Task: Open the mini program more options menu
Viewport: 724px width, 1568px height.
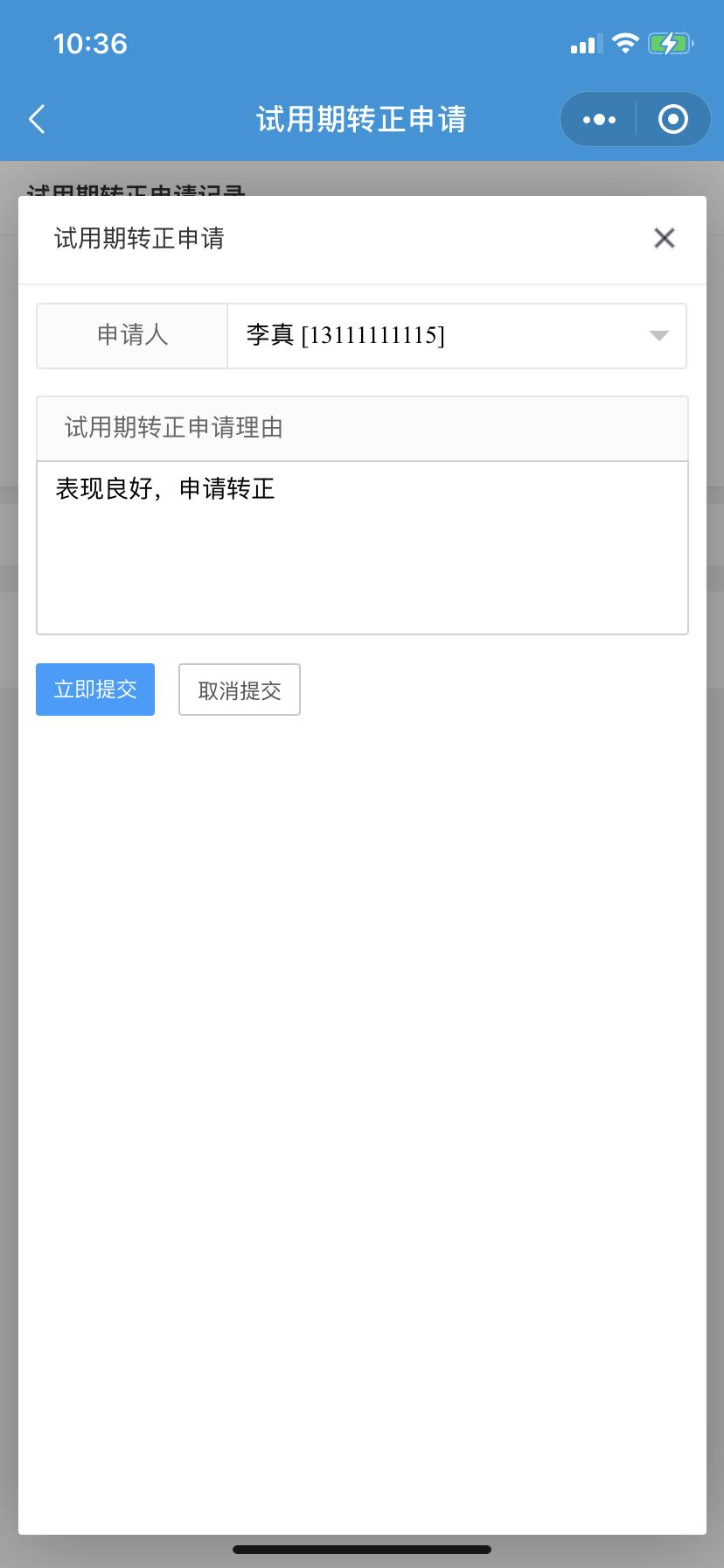Action: 599,119
